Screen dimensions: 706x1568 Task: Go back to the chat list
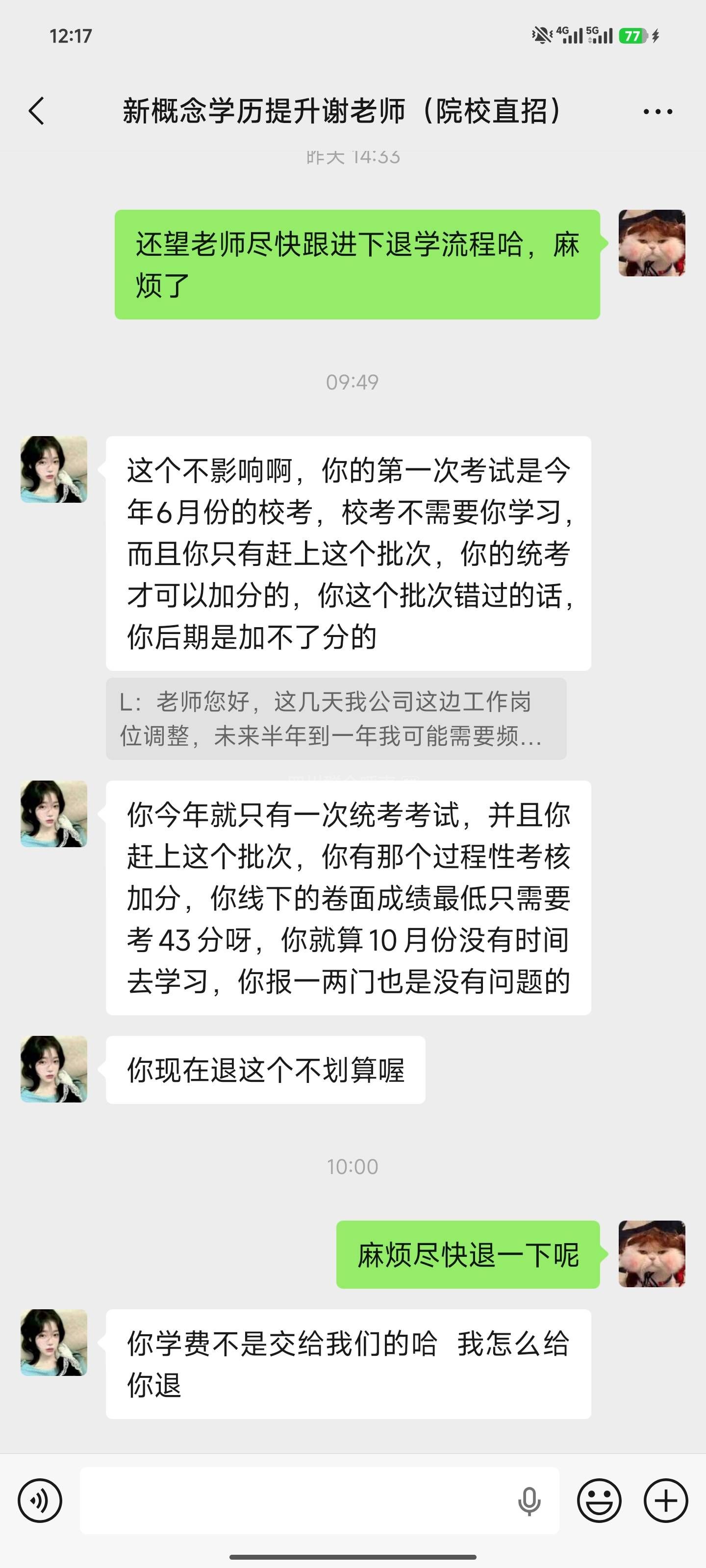pos(37,111)
